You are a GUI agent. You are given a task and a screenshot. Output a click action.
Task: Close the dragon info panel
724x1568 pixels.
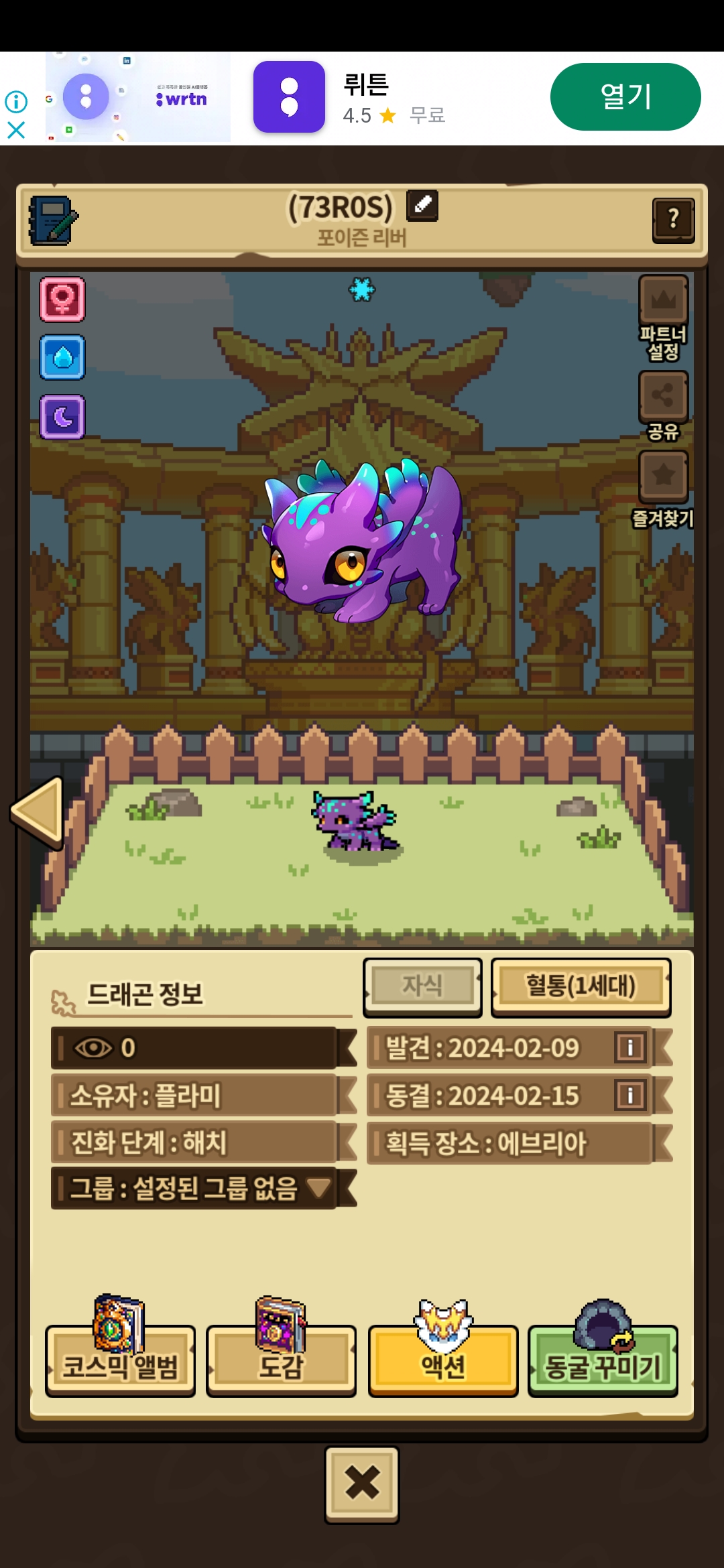click(x=362, y=1484)
